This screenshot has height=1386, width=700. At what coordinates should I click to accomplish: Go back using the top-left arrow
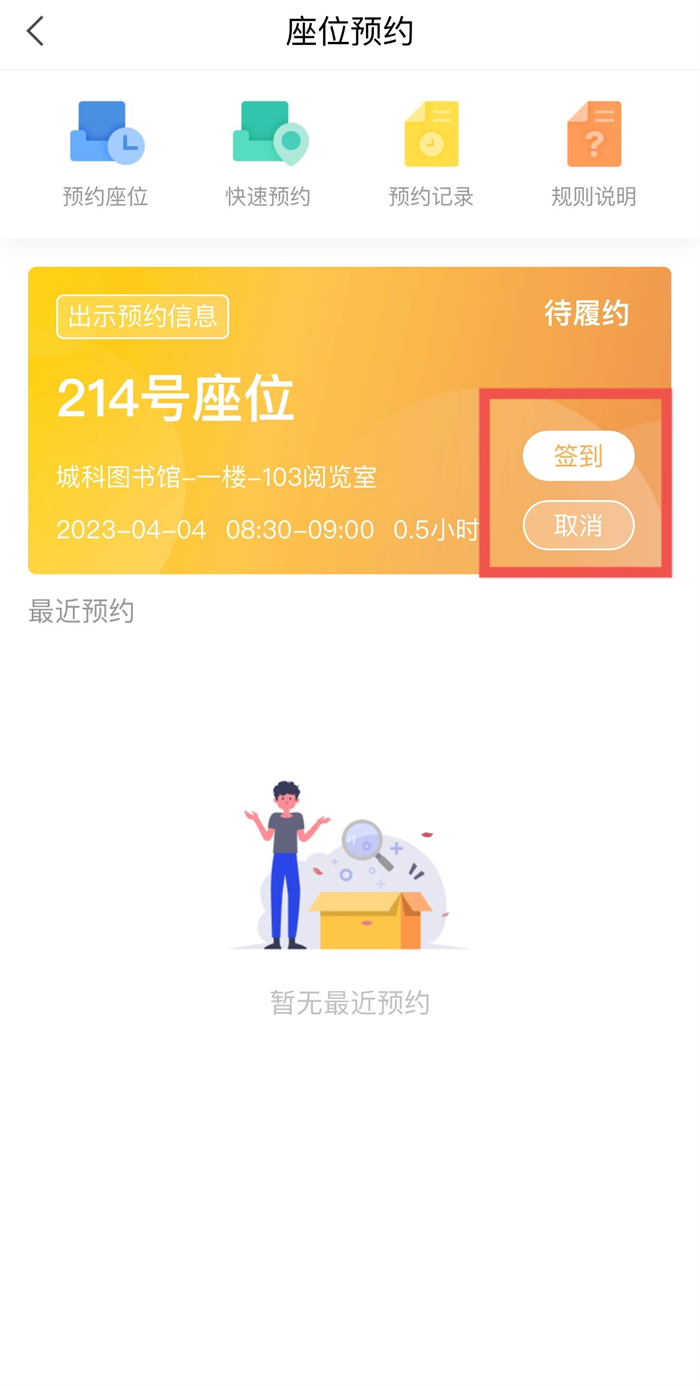(36, 32)
